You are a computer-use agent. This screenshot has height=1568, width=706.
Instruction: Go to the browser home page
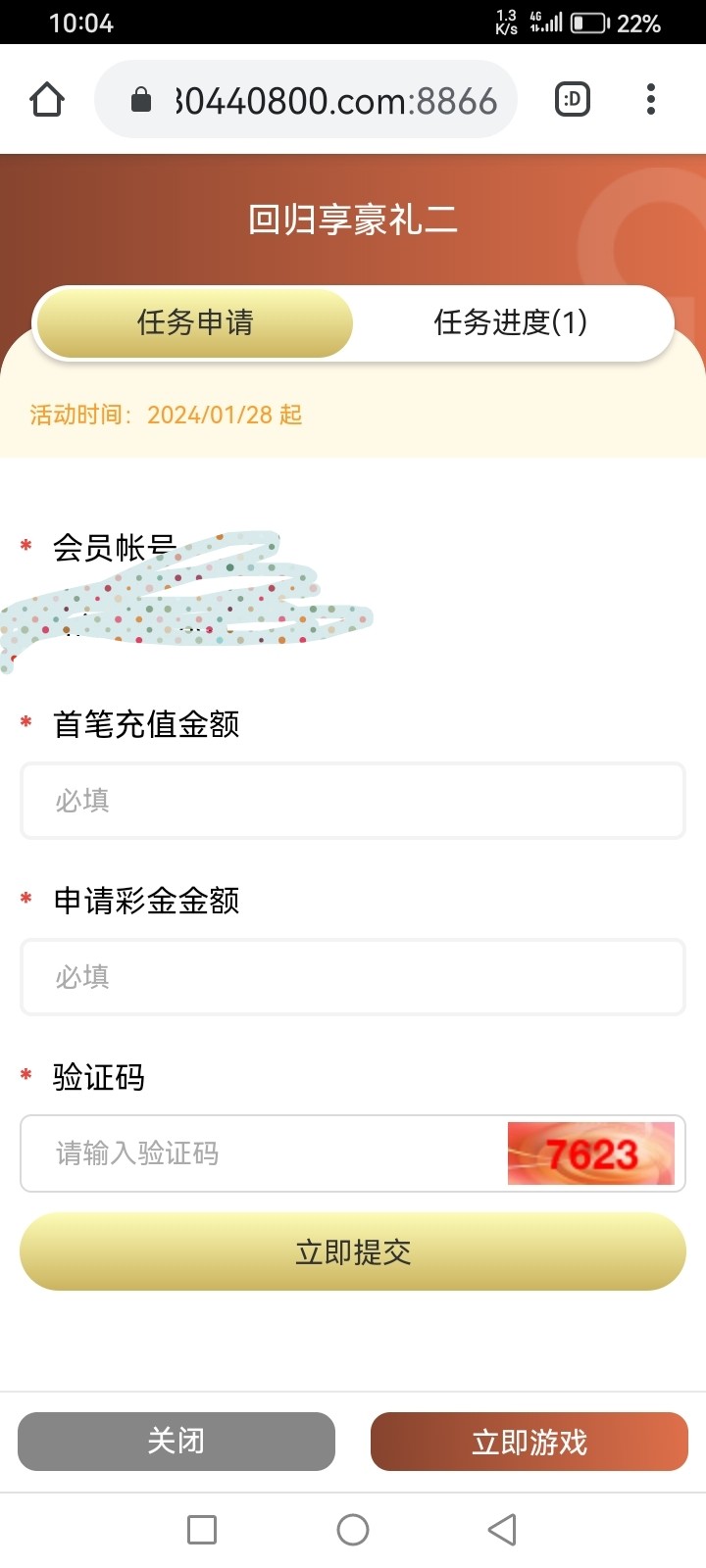point(47,99)
